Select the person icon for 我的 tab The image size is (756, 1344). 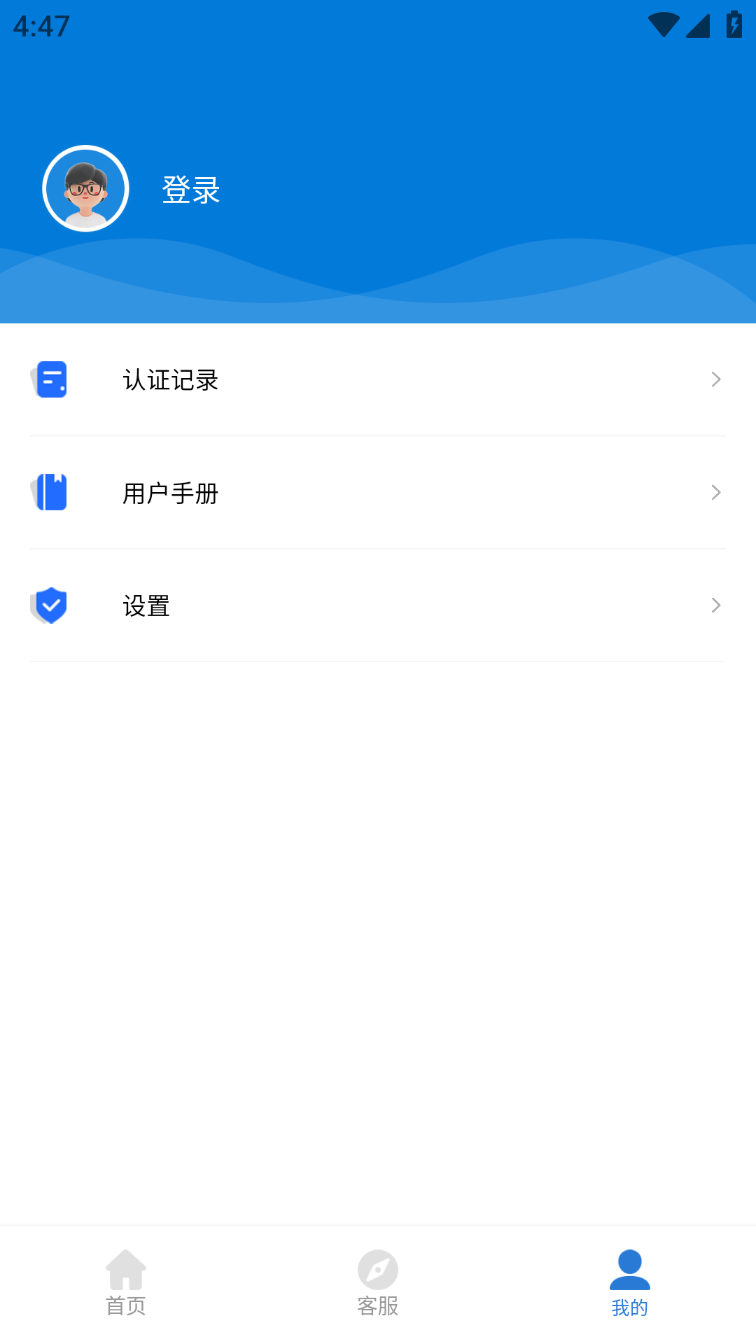629,1265
